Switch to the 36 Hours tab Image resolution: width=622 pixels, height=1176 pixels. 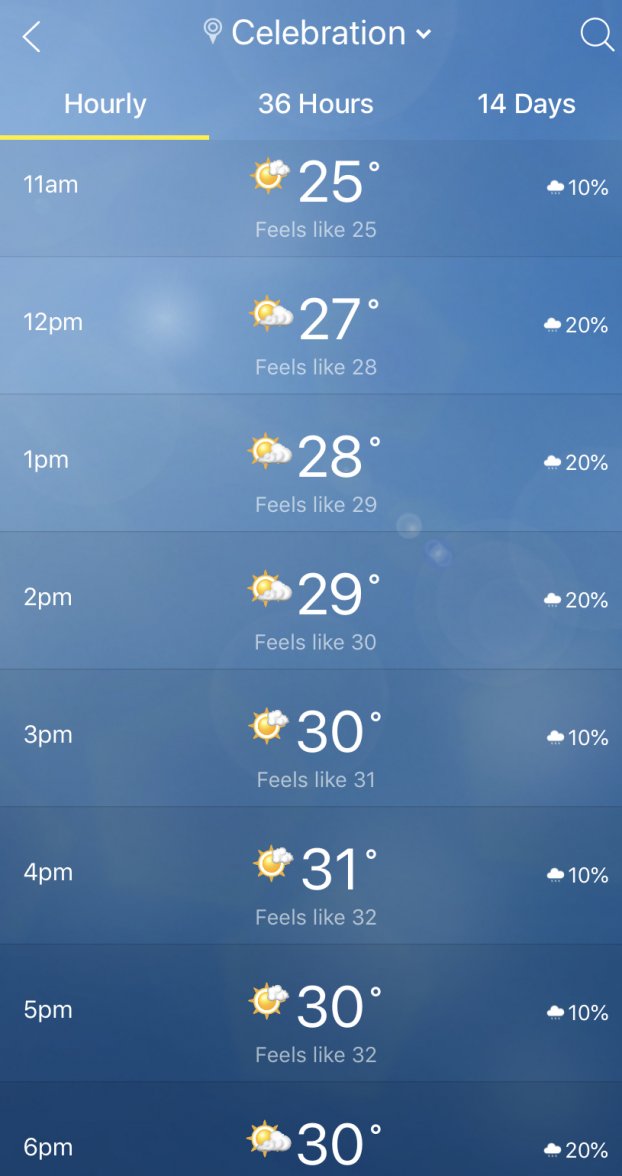pyautogui.click(x=316, y=104)
